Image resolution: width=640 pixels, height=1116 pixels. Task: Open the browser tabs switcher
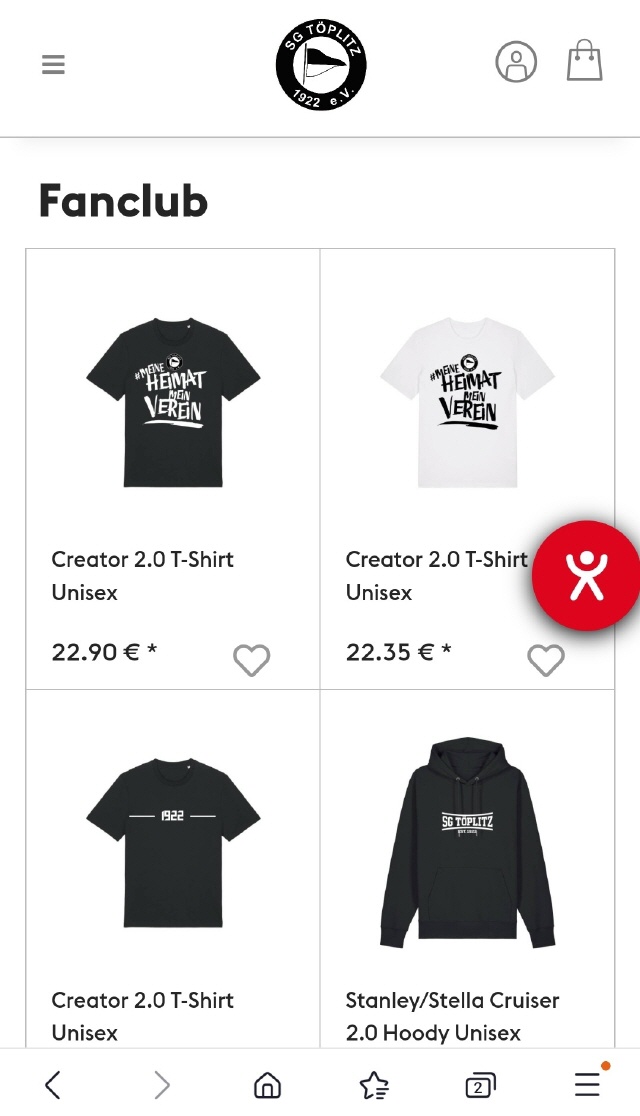[480, 1084]
